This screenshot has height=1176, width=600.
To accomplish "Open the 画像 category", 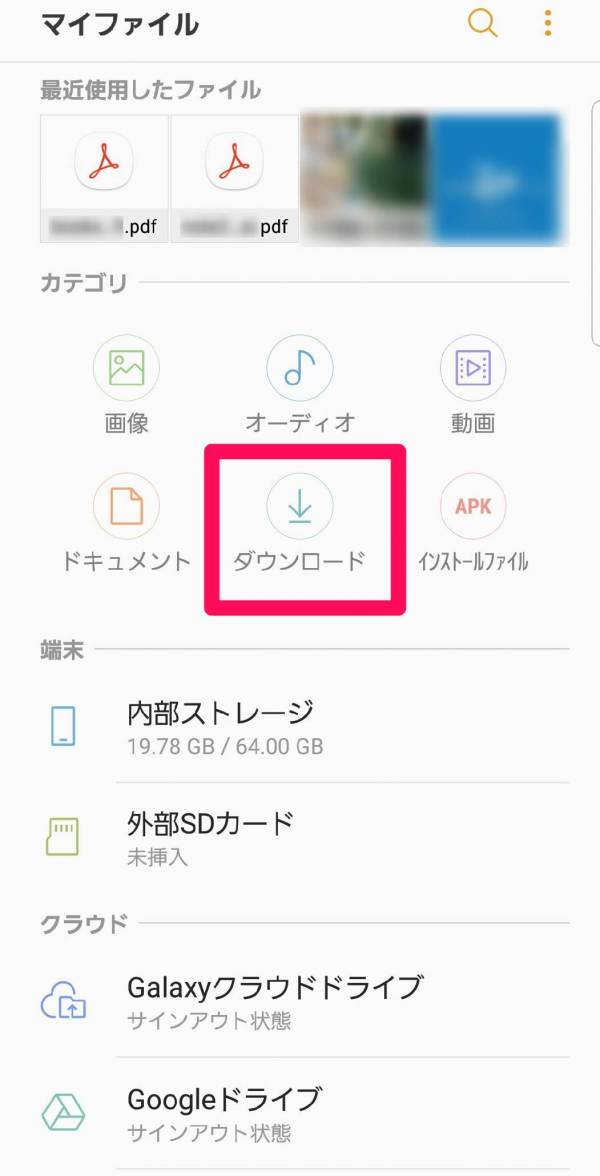I will click(126, 384).
